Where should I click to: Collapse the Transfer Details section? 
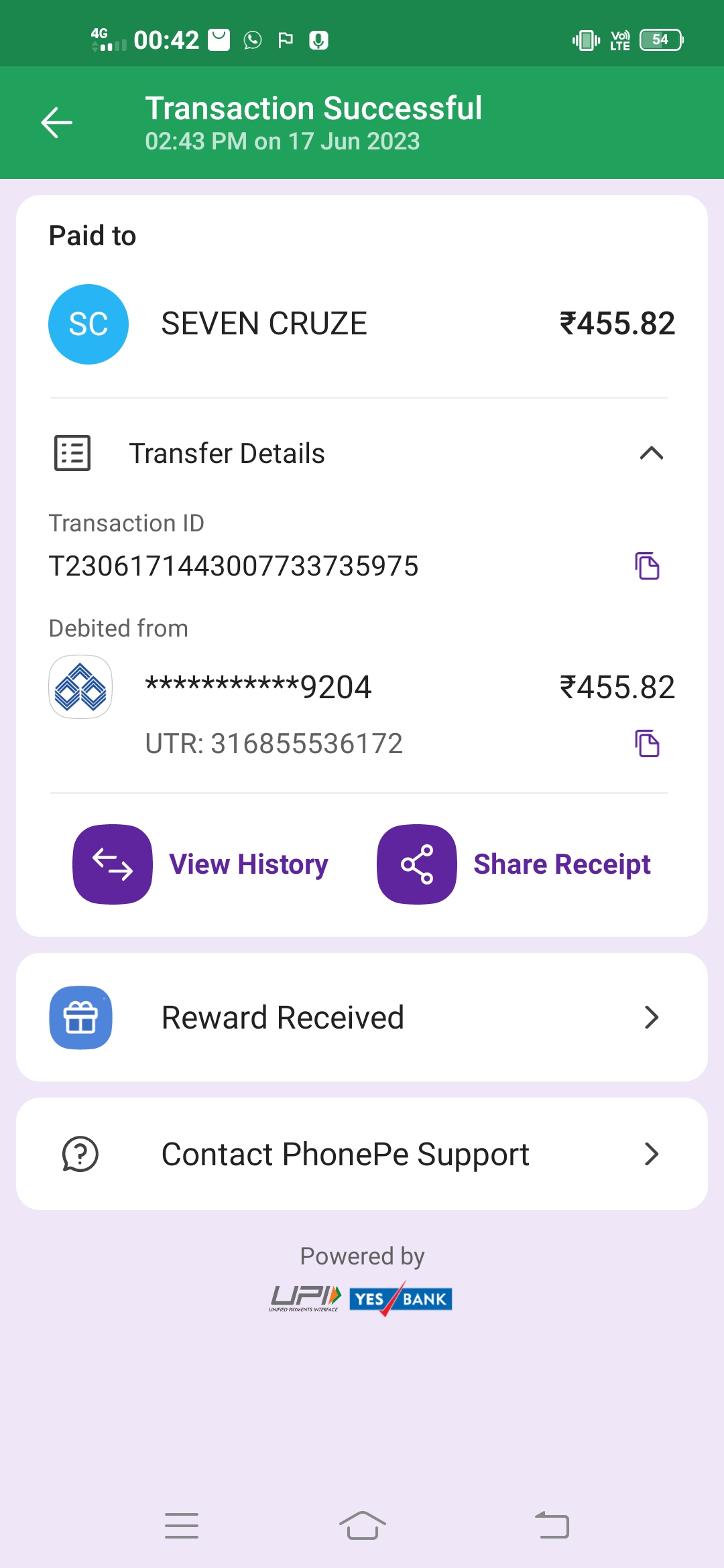click(651, 454)
